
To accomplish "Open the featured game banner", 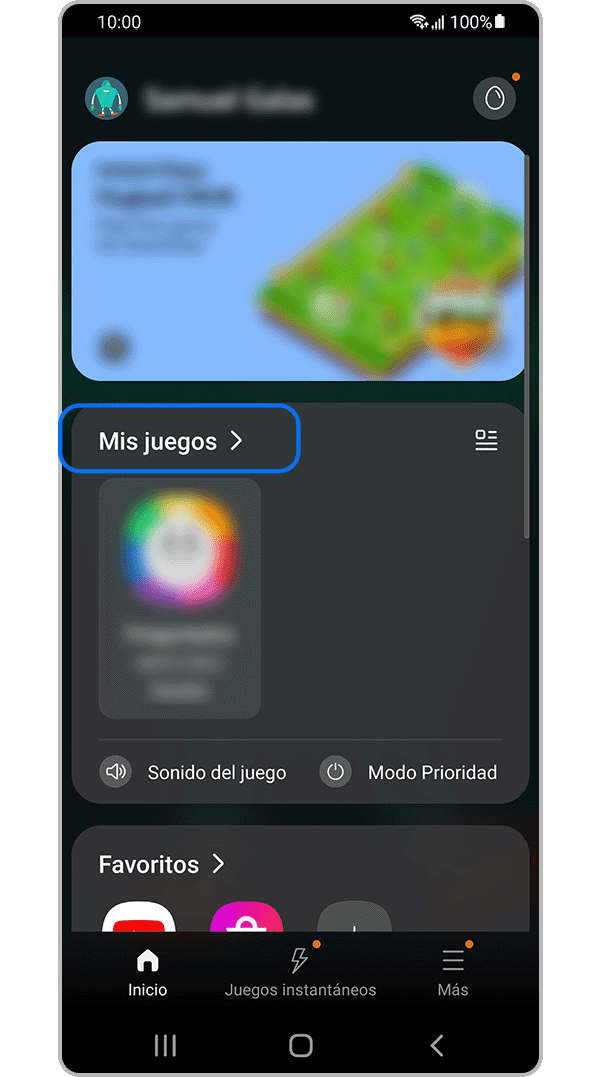I will (298, 261).
